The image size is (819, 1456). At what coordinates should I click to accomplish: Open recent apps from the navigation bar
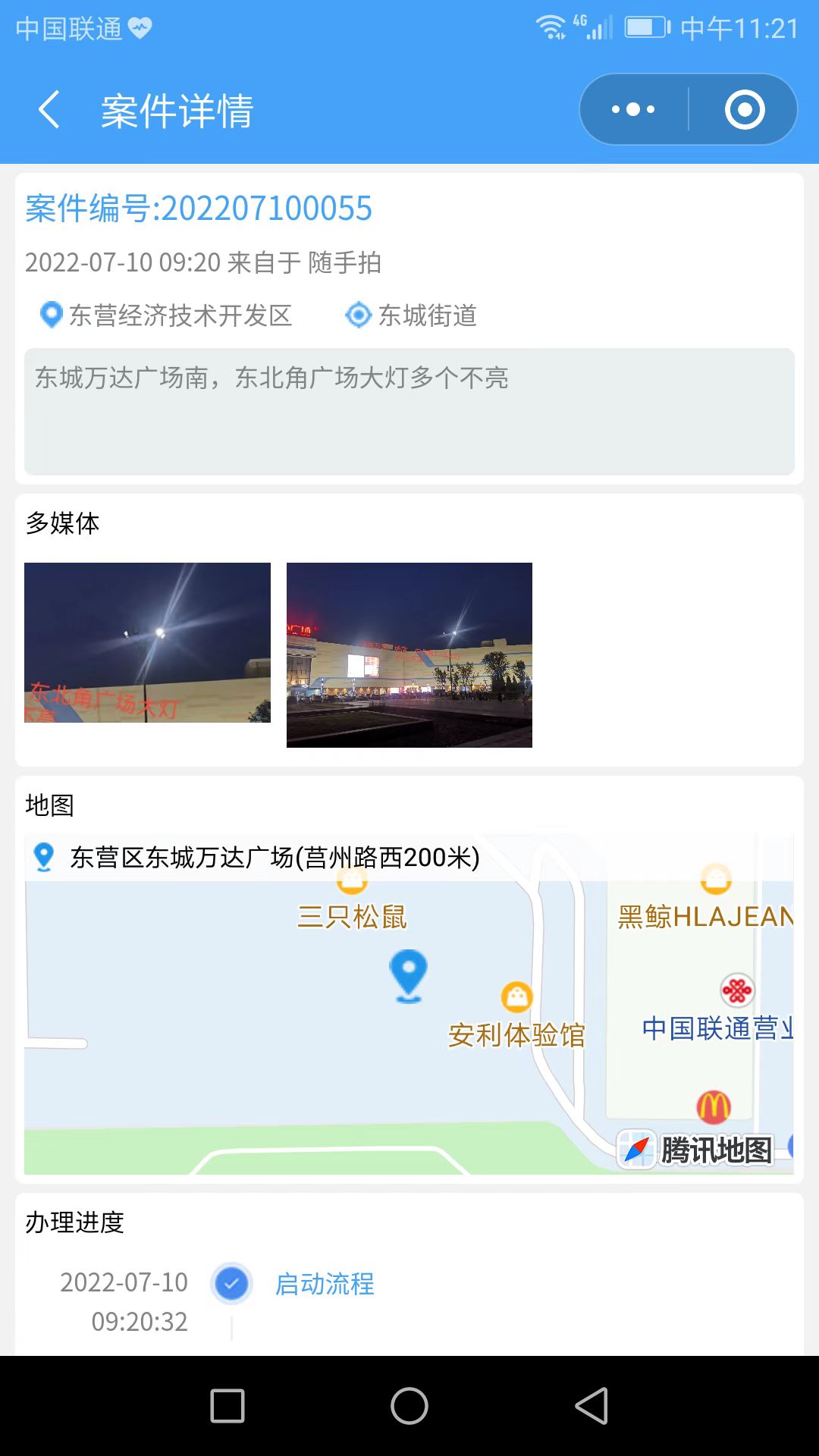point(227,1406)
